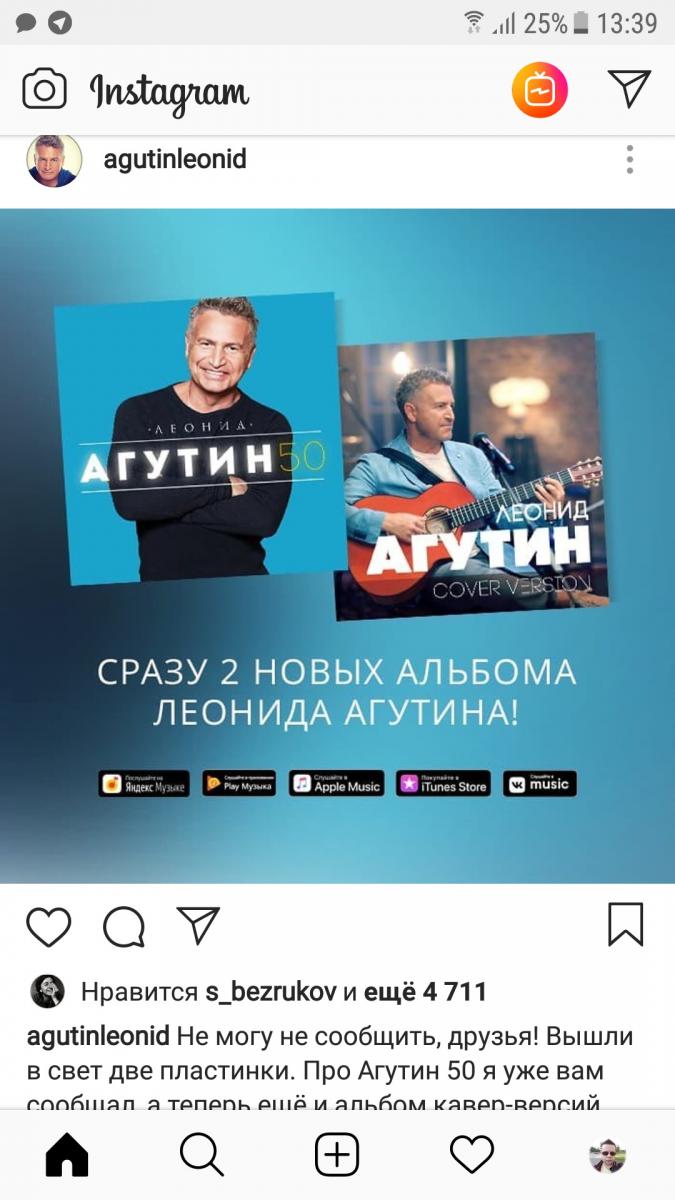Share the post via the paper plane under the image
This screenshot has height=1200, width=675.
click(x=198, y=926)
